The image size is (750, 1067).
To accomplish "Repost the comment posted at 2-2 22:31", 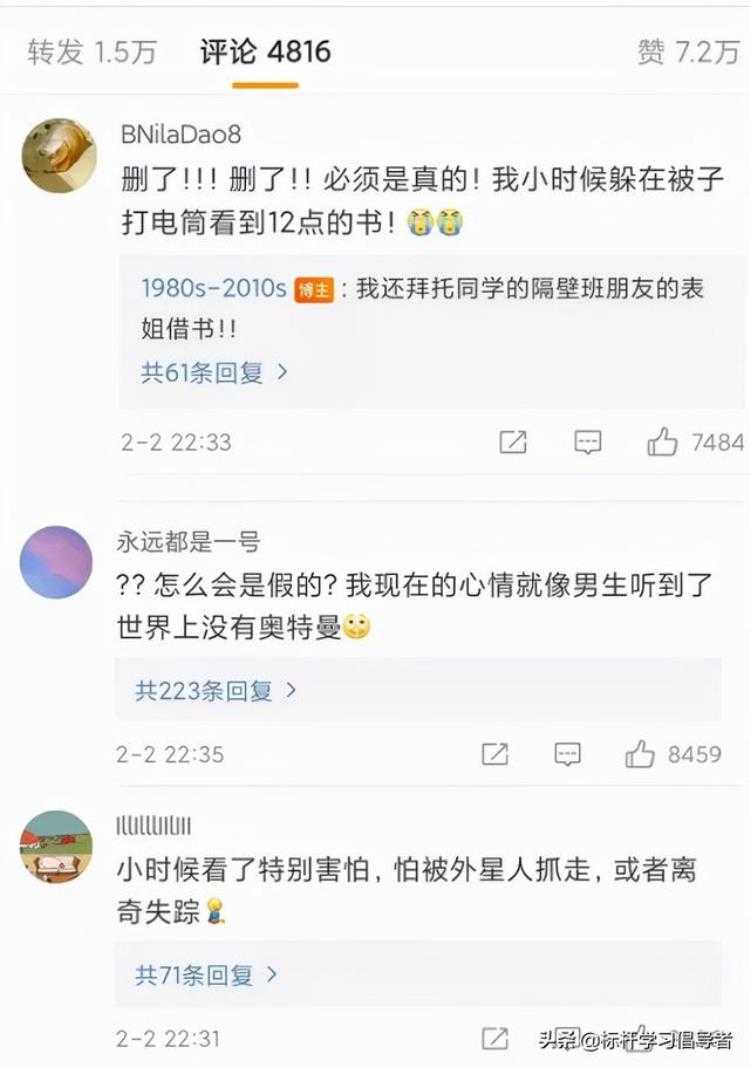I will tap(495, 1038).
